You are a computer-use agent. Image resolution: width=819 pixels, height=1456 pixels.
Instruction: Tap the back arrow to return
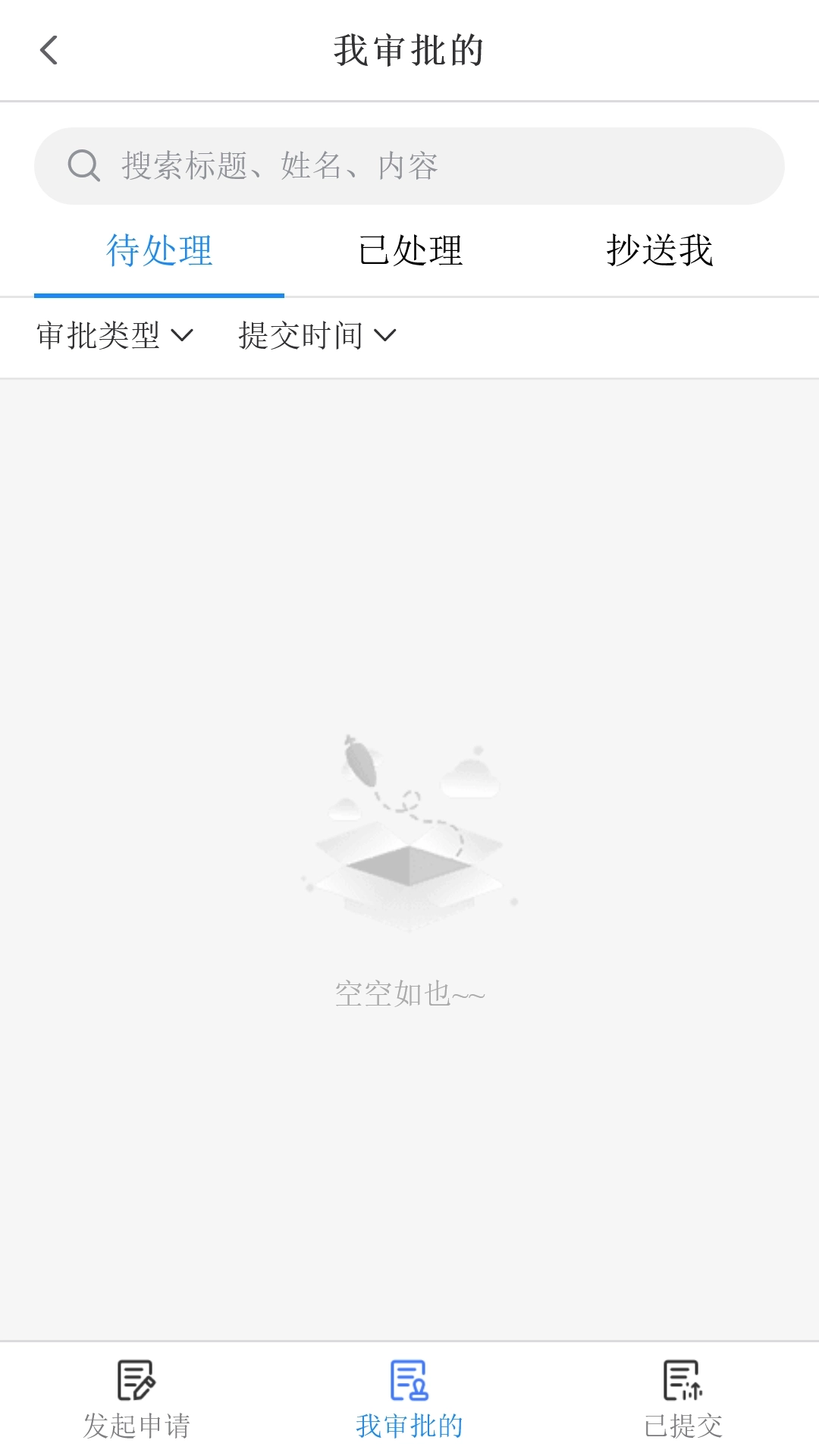coord(49,50)
